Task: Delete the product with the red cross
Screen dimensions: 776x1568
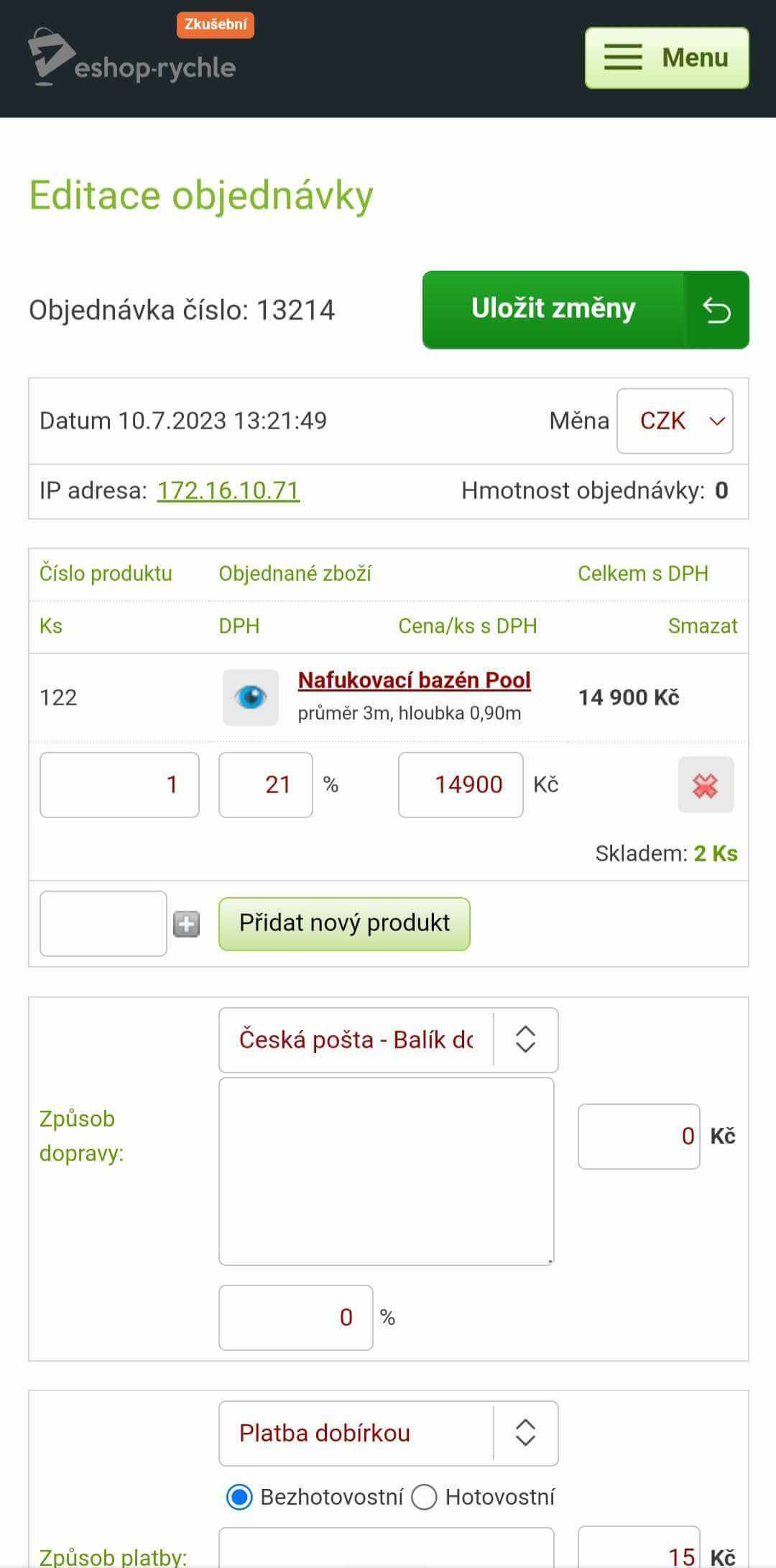Action: [x=706, y=785]
